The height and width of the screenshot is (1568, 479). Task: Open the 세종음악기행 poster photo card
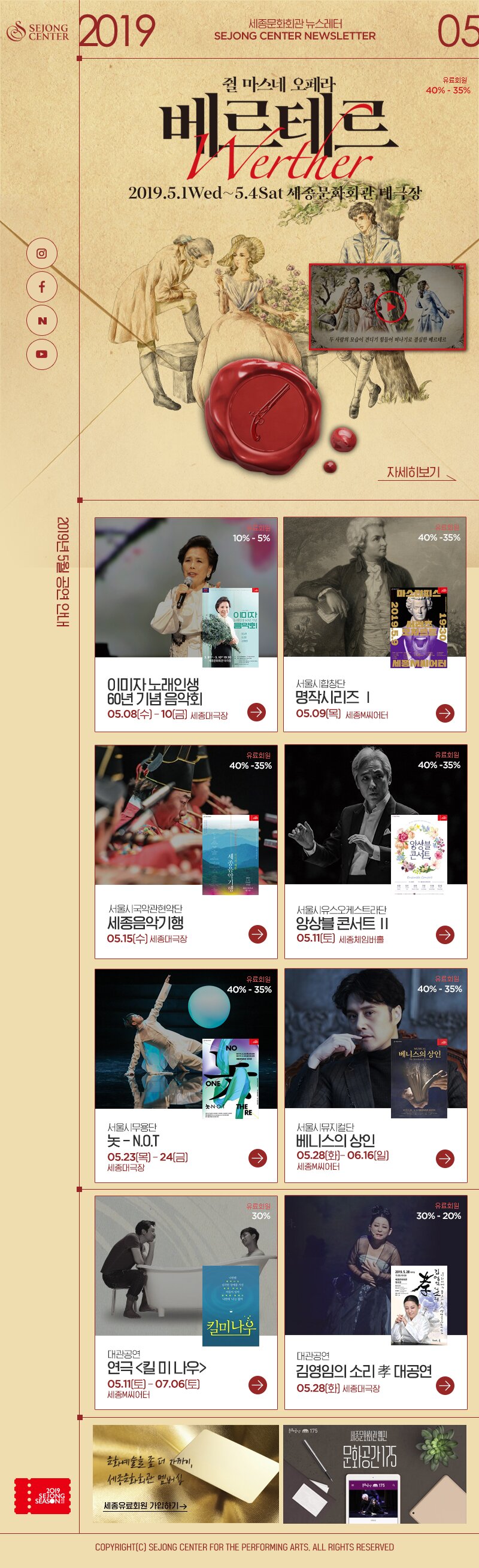click(186, 815)
